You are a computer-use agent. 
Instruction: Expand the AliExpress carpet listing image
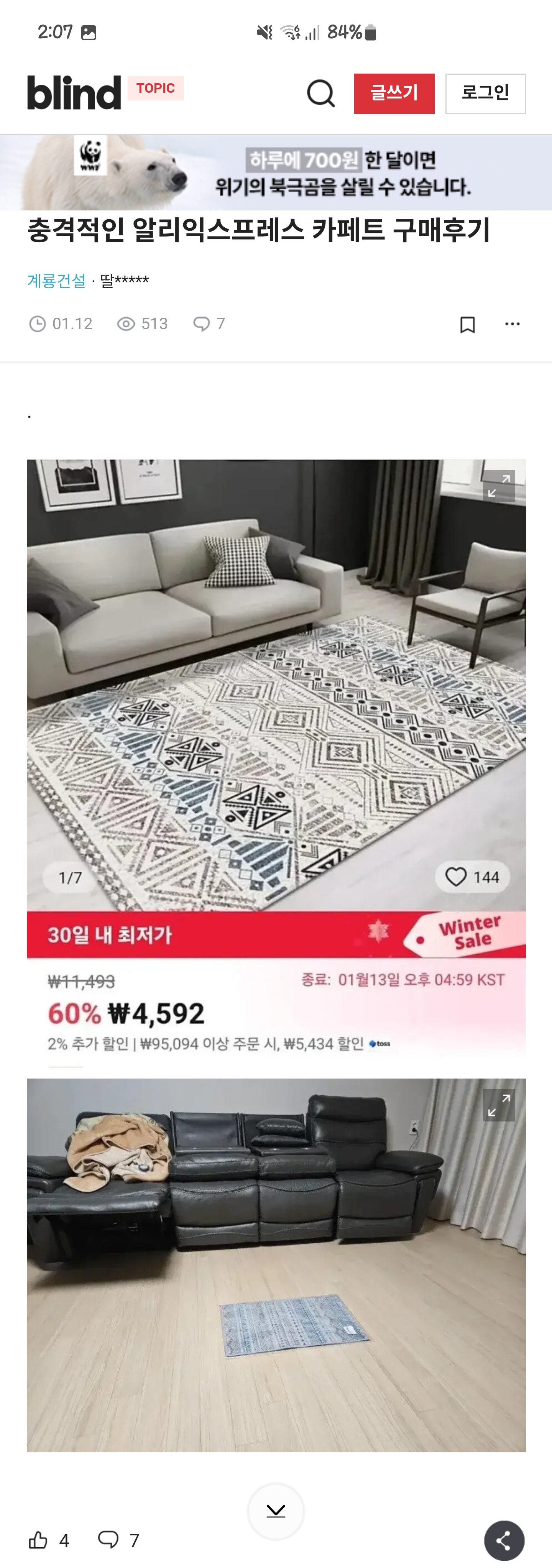coord(498,486)
